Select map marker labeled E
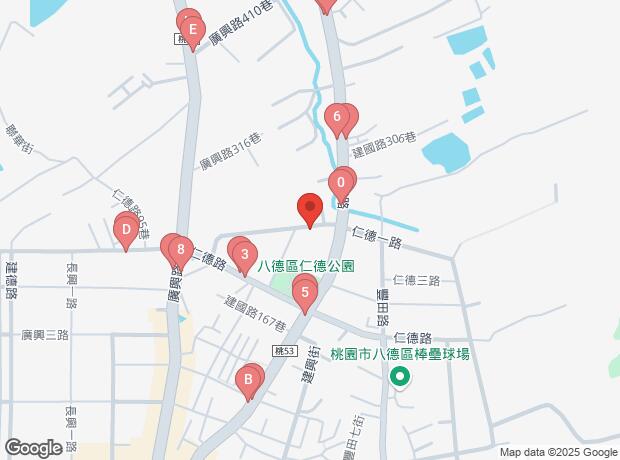 pyautogui.click(x=193, y=30)
